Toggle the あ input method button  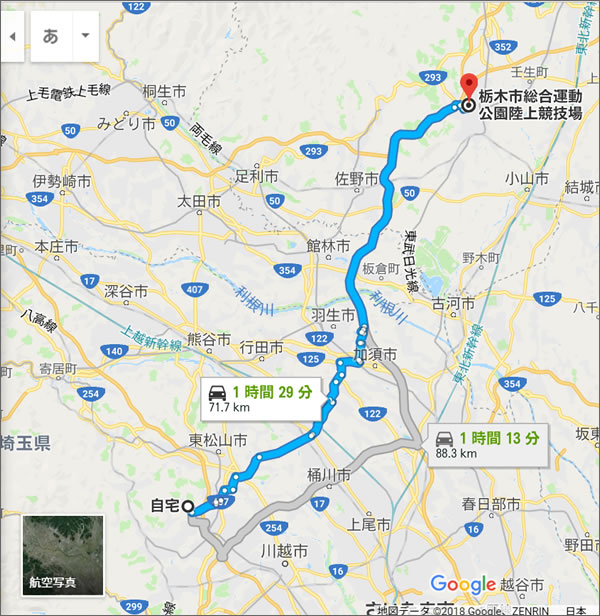click(50, 35)
